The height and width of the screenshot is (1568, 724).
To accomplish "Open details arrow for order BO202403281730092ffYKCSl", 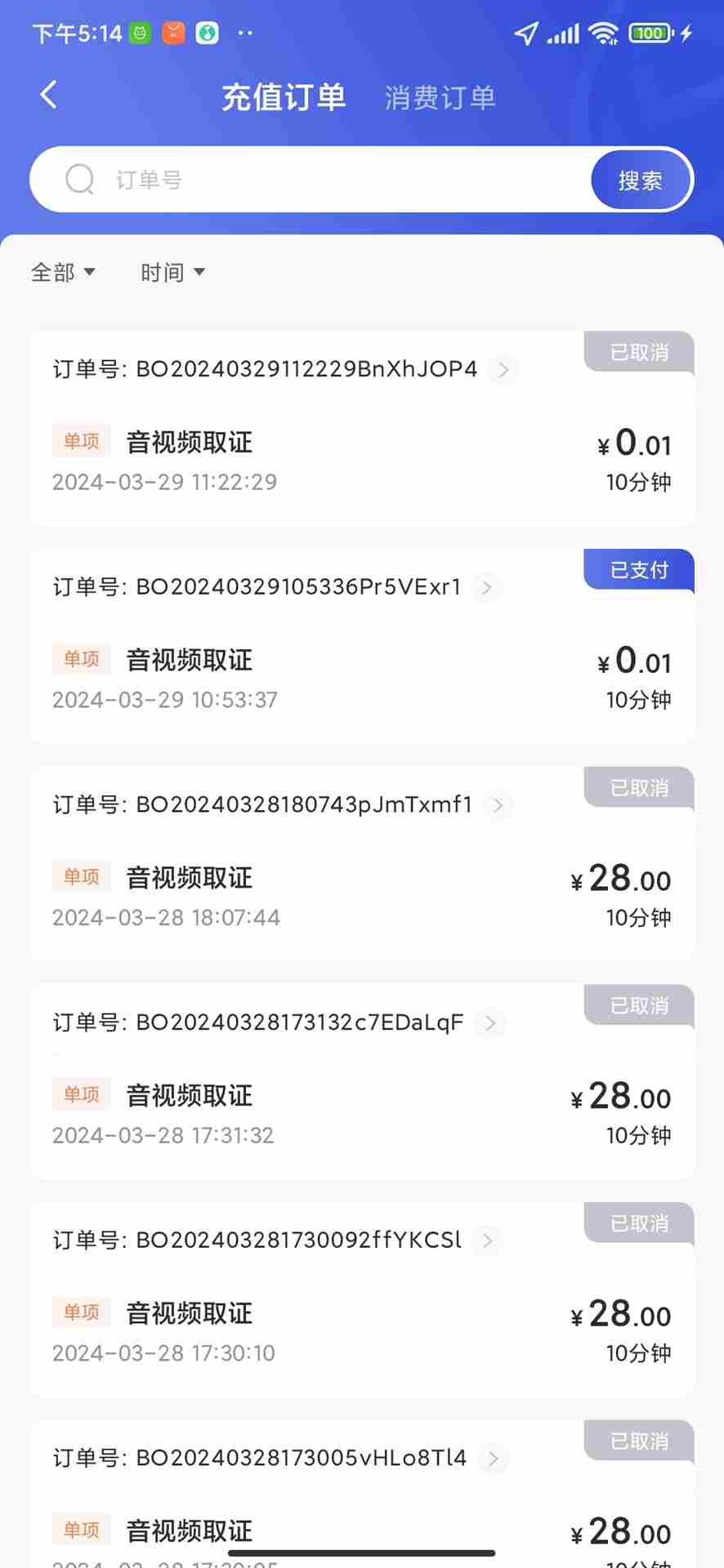I will pyautogui.click(x=486, y=1241).
